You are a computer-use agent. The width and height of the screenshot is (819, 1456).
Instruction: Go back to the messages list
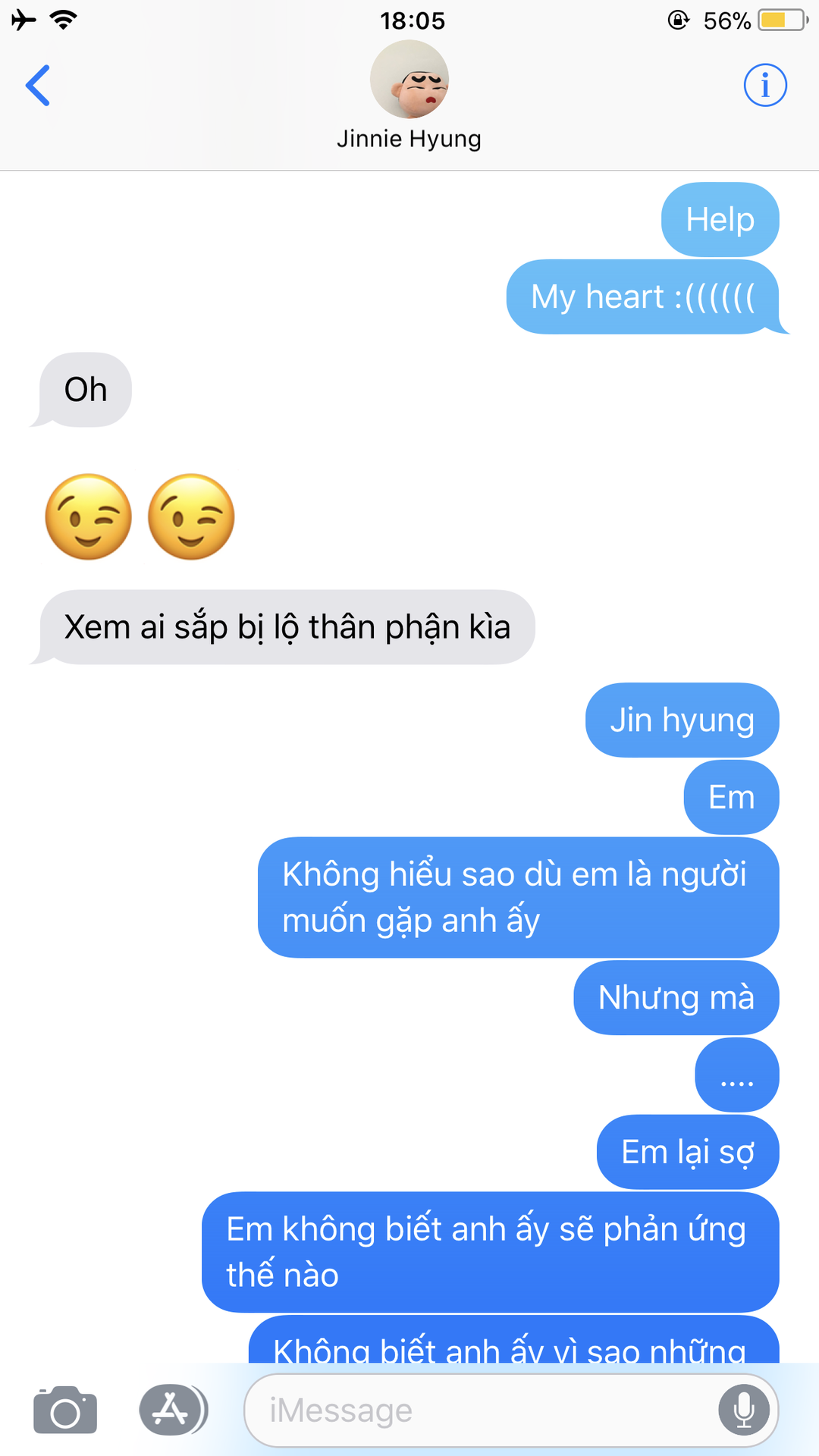click(x=38, y=85)
